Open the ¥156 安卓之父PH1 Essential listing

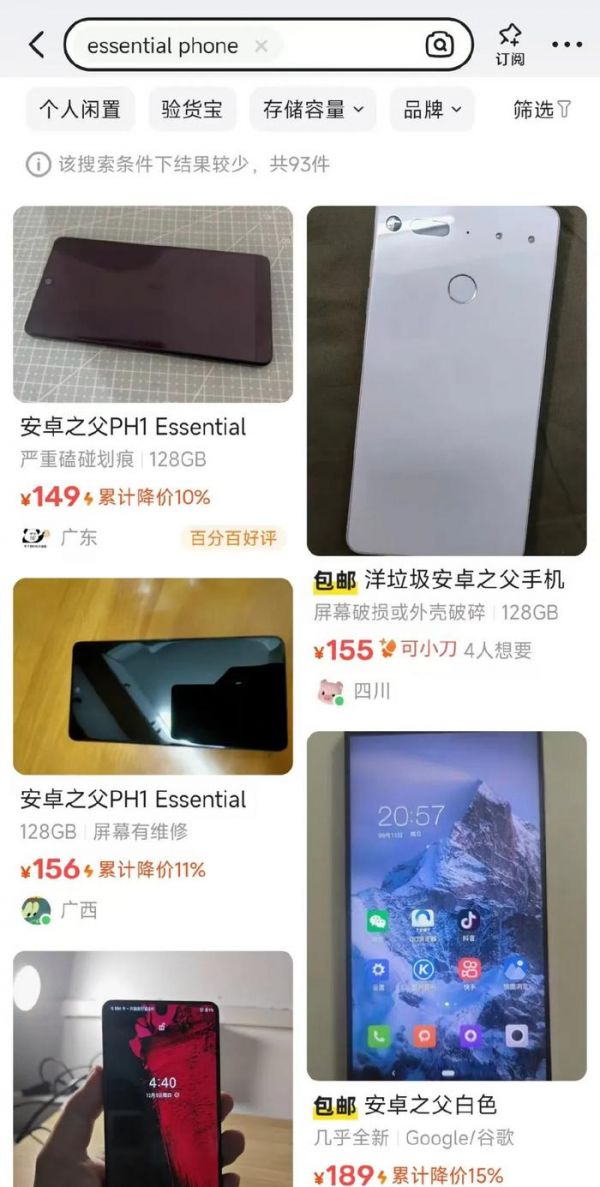[153, 676]
